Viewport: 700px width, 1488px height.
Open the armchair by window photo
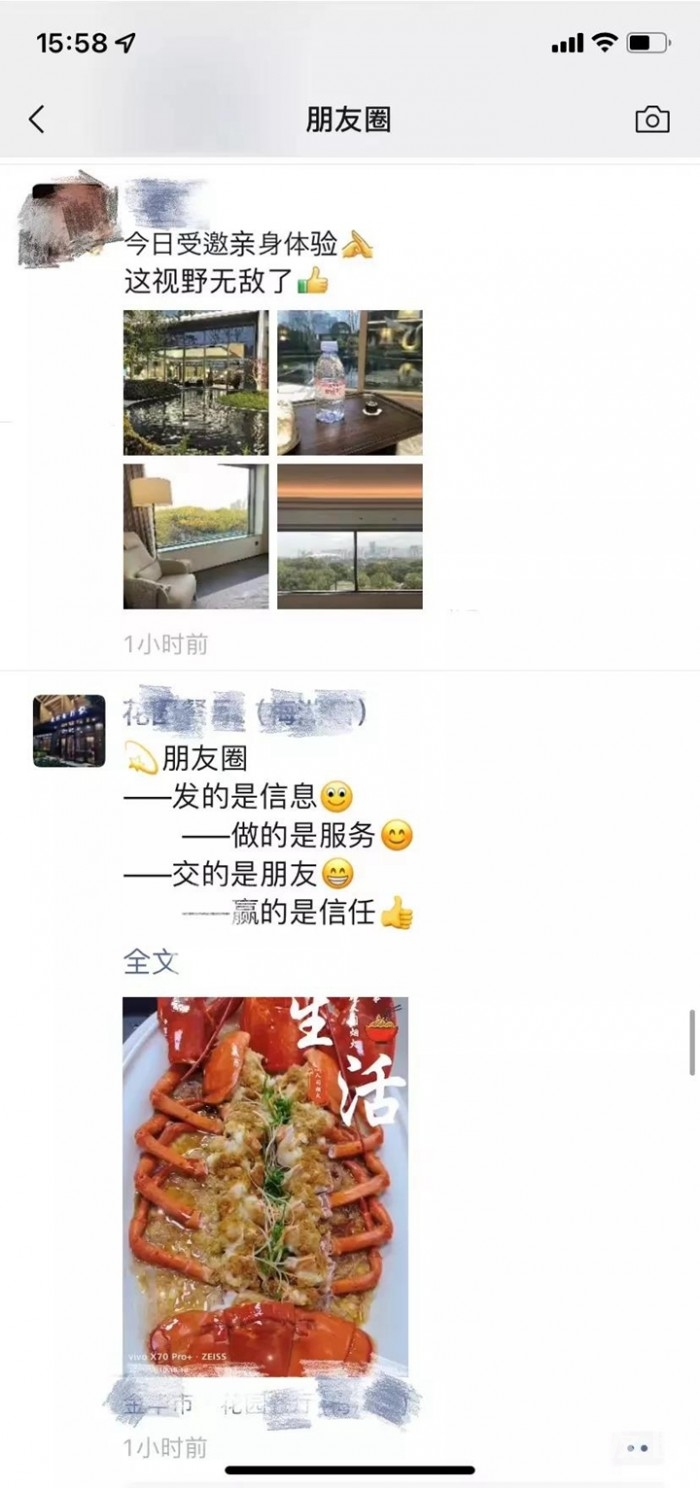(196, 536)
